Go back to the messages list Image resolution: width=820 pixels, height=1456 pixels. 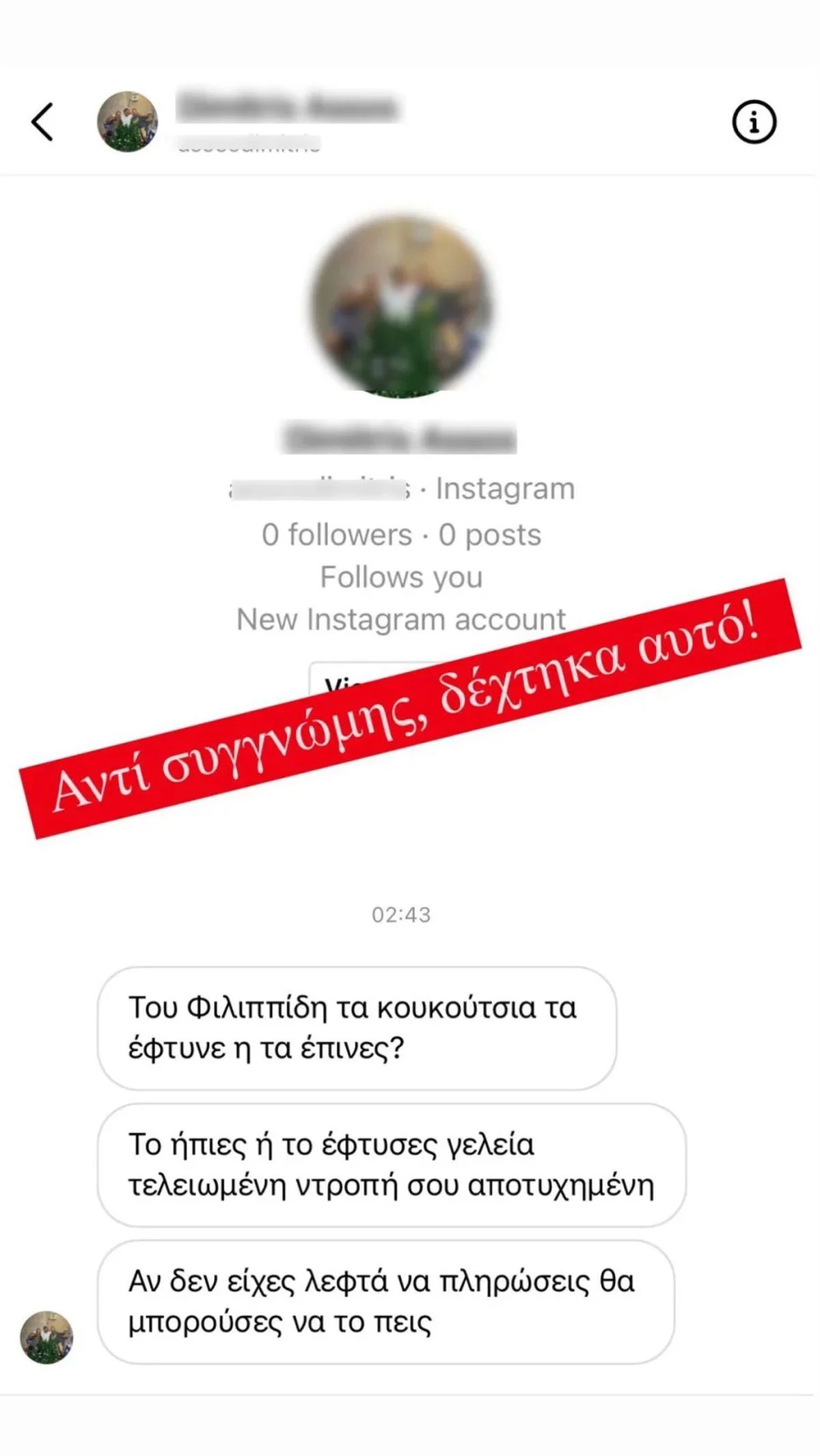coord(42,122)
